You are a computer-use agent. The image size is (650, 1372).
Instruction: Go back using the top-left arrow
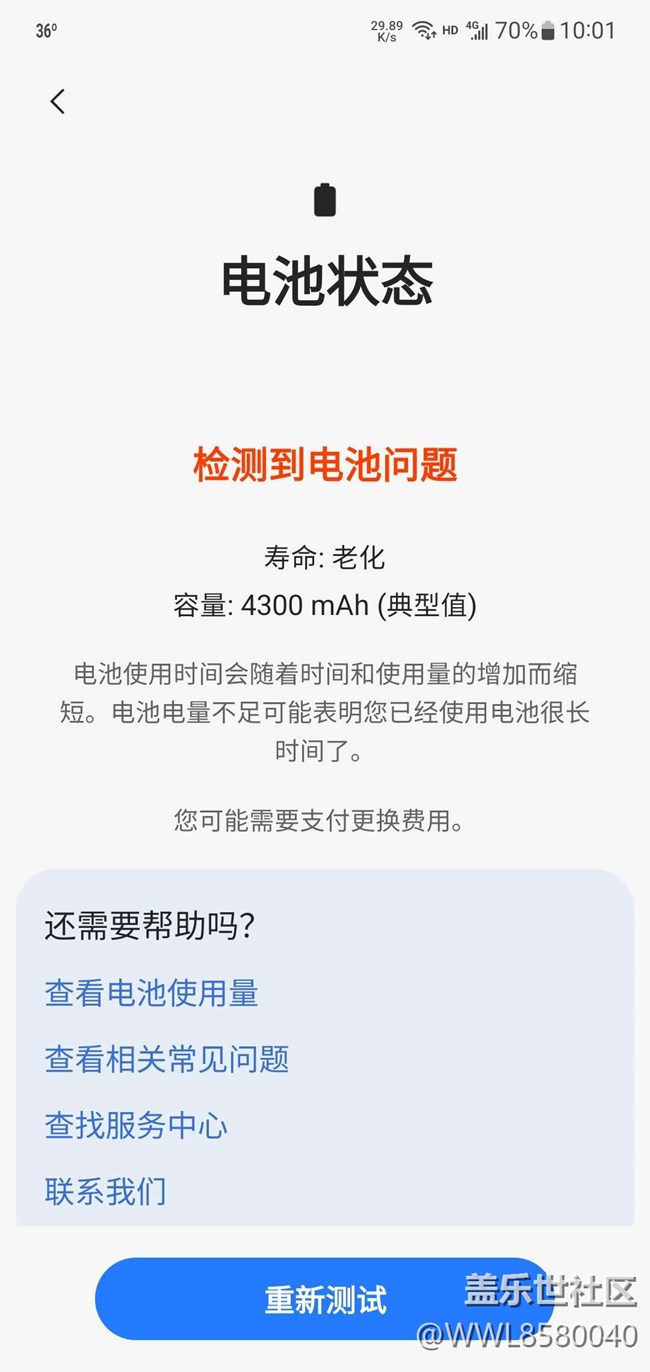[58, 101]
